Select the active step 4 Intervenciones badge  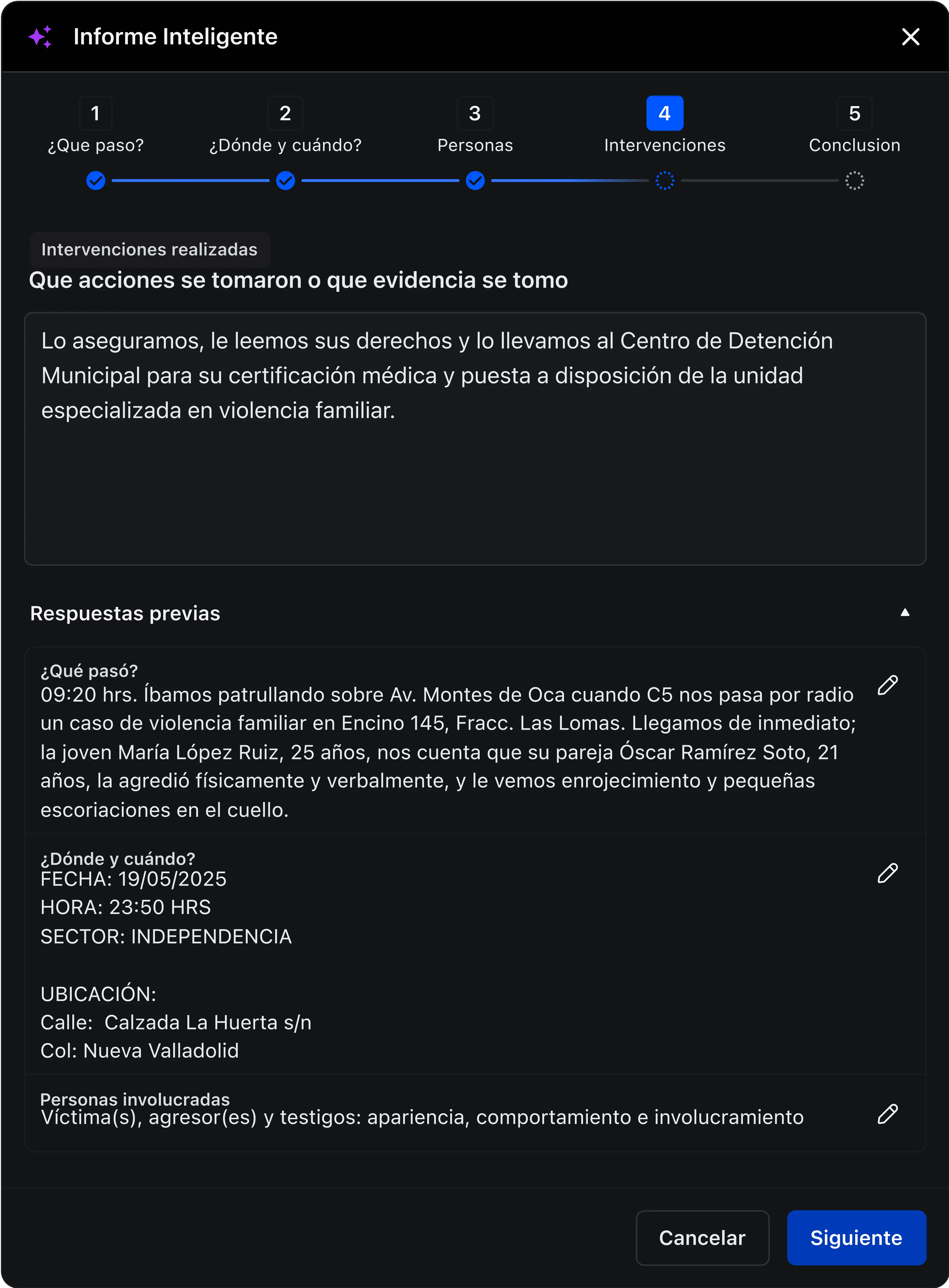click(x=665, y=113)
